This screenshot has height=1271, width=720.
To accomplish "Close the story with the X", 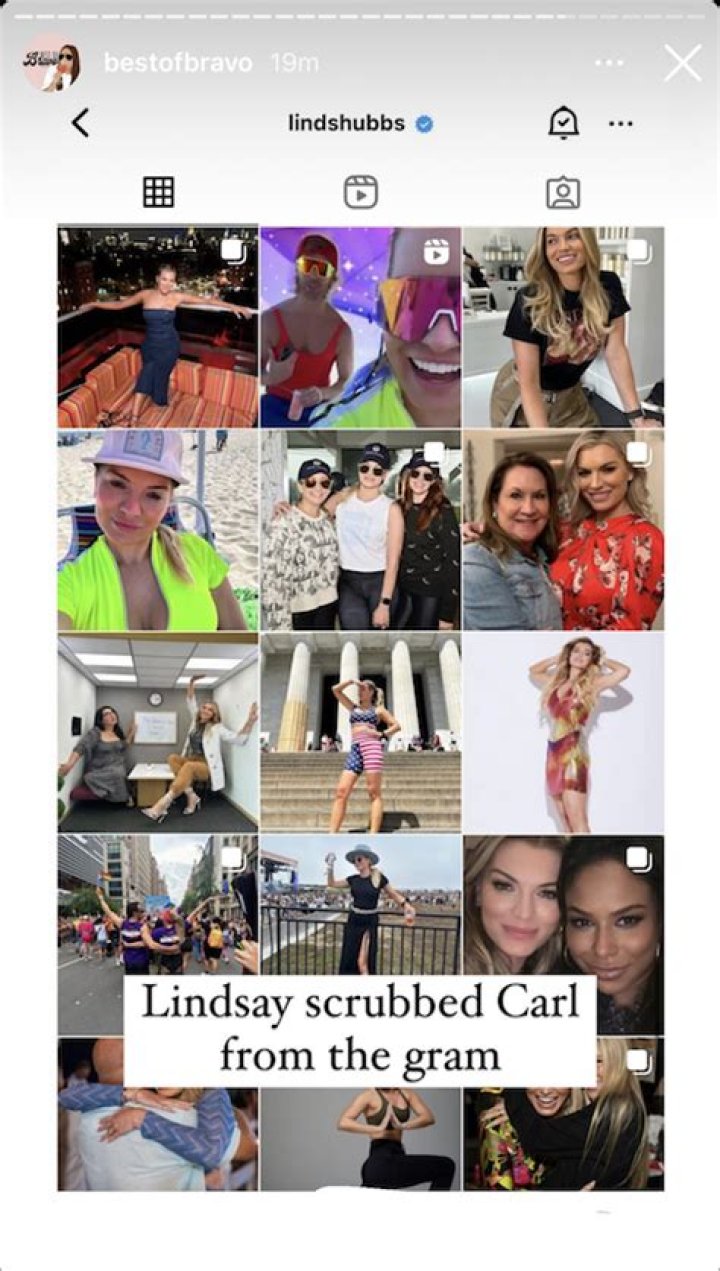I will (683, 62).
